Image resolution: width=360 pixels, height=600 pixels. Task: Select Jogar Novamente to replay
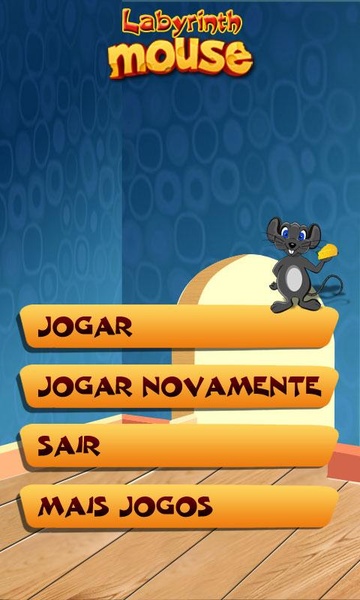click(179, 386)
